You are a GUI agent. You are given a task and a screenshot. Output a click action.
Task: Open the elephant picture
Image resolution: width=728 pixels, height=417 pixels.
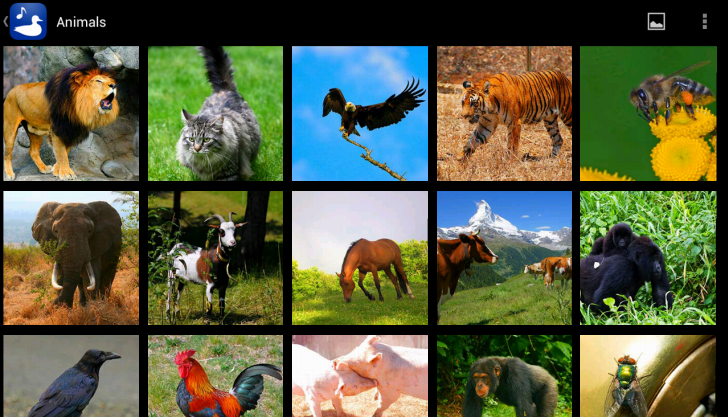click(71, 258)
